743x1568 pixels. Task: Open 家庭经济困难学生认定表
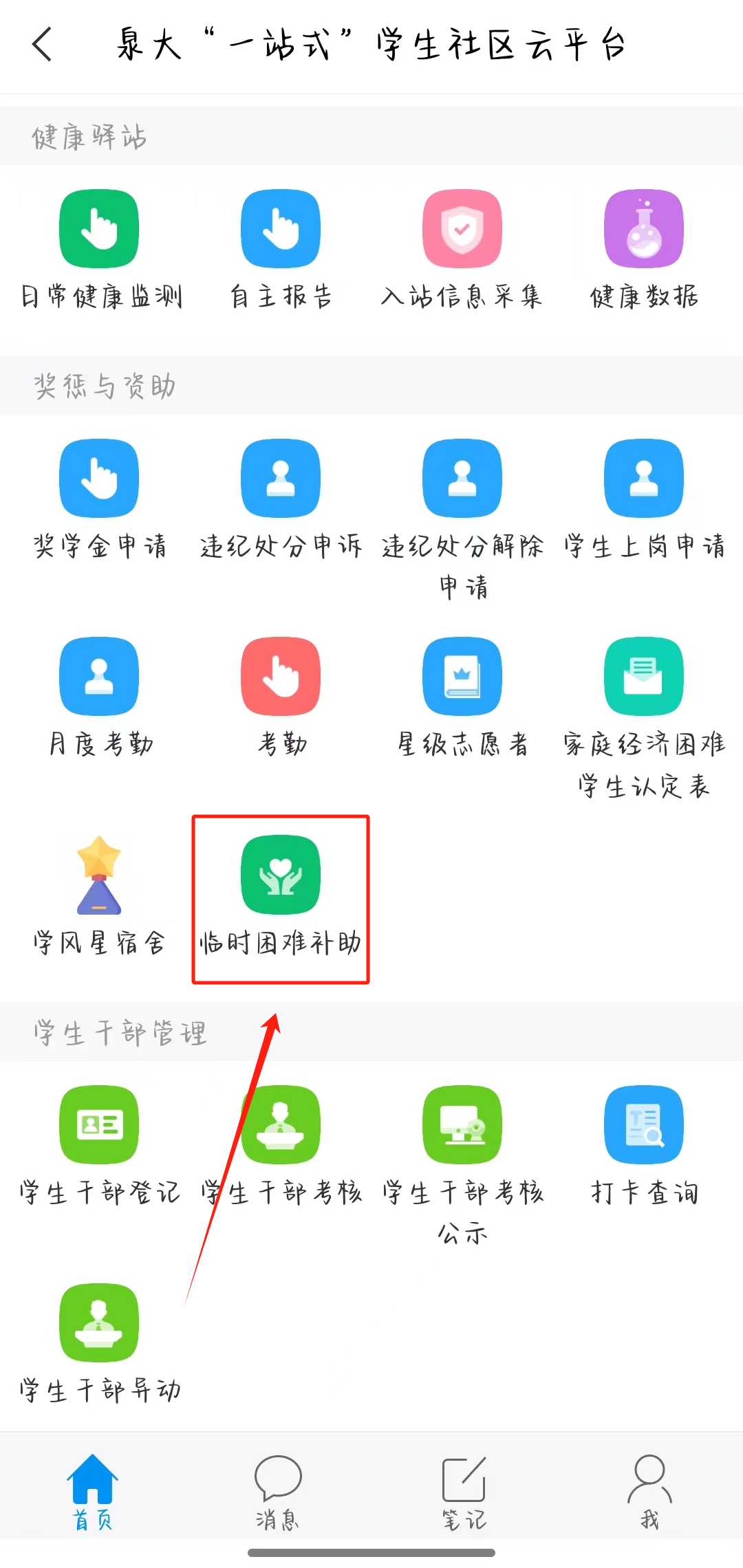644,677
